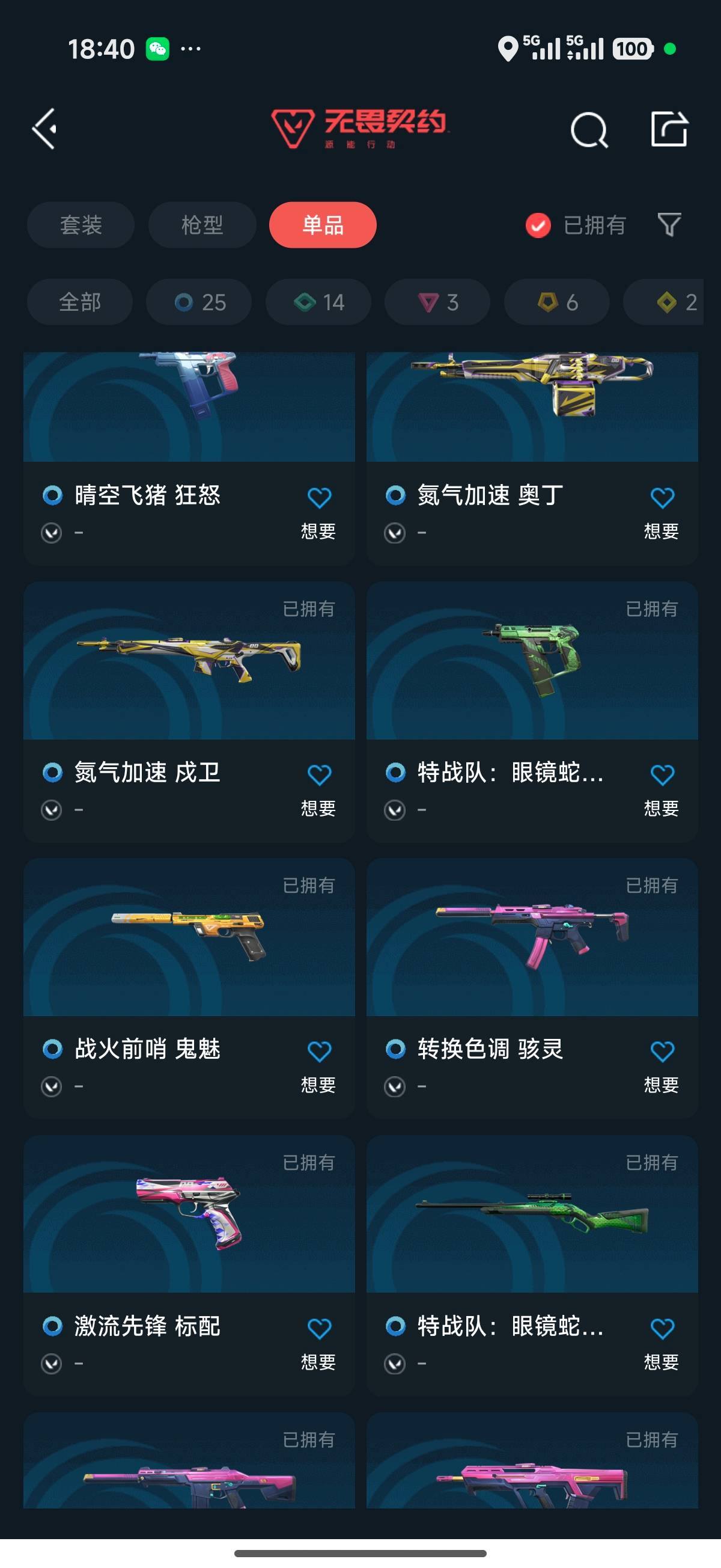Switch to the 套装 tab
Viewport: 721px width, 1568px height.
click(x=80, y=225)
